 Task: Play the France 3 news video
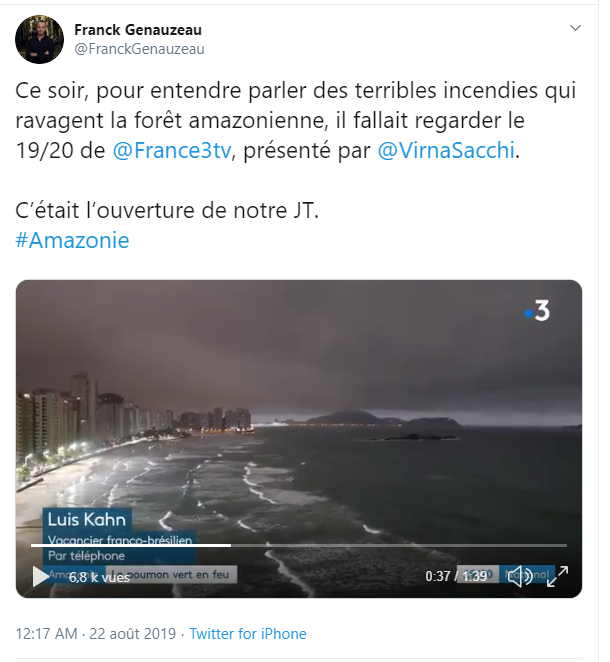pos(40,576)
